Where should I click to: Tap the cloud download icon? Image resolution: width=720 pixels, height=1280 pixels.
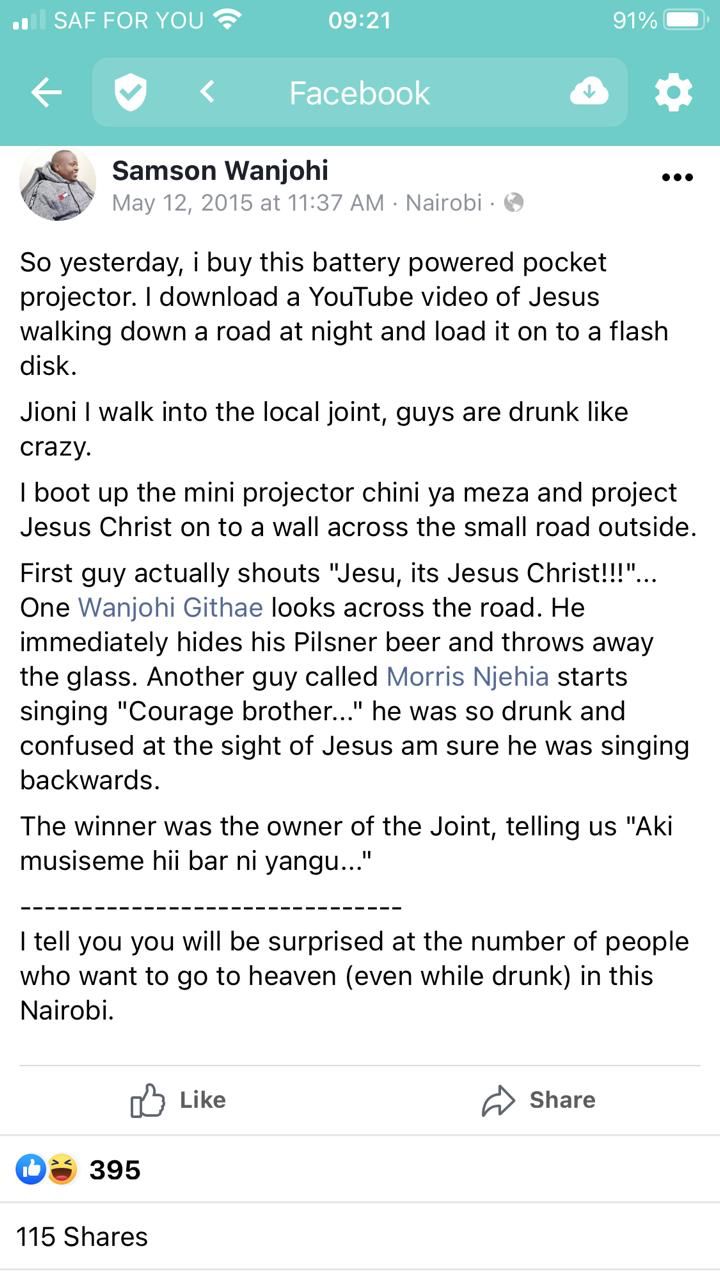(x=589, y=93)
